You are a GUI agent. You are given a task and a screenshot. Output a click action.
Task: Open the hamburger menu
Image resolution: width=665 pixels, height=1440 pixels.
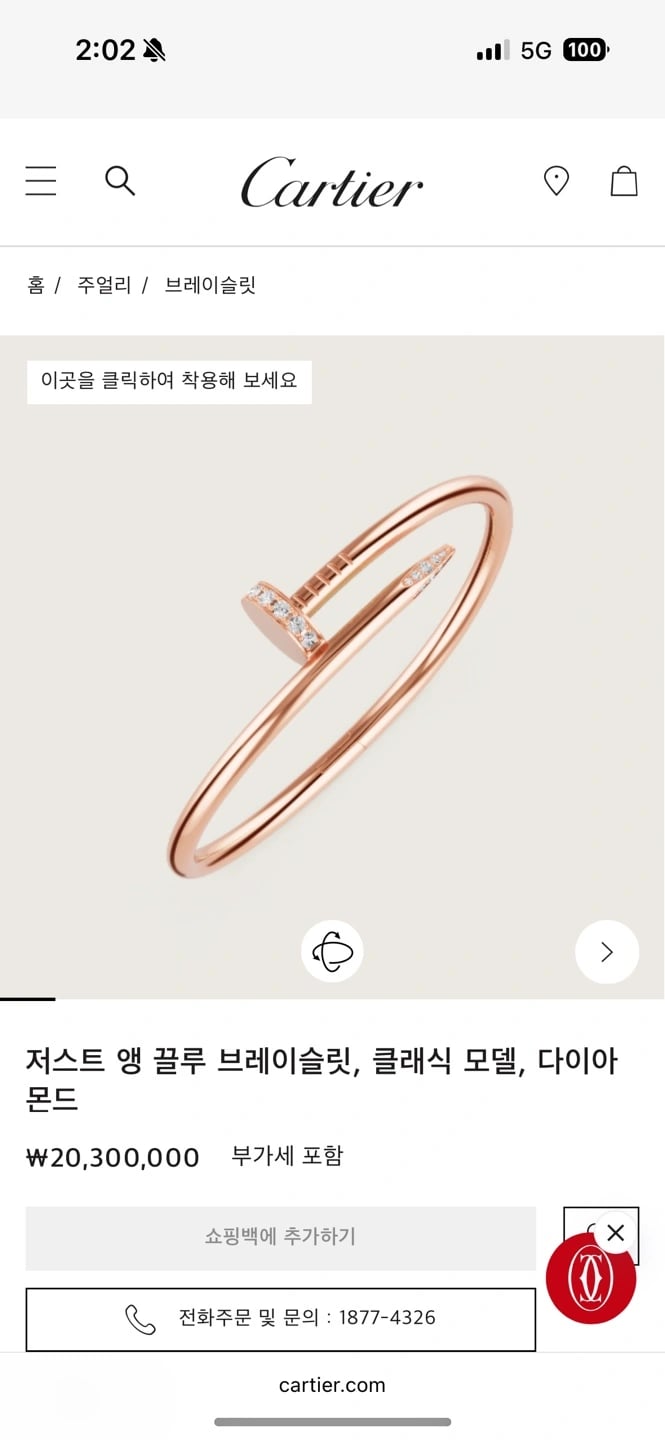point(41,181)
